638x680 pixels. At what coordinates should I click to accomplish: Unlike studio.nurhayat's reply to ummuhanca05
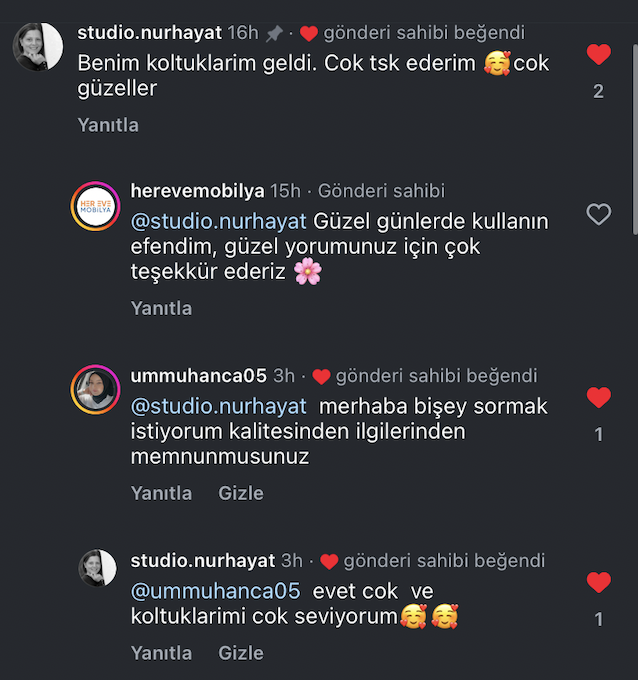(598, 582)
